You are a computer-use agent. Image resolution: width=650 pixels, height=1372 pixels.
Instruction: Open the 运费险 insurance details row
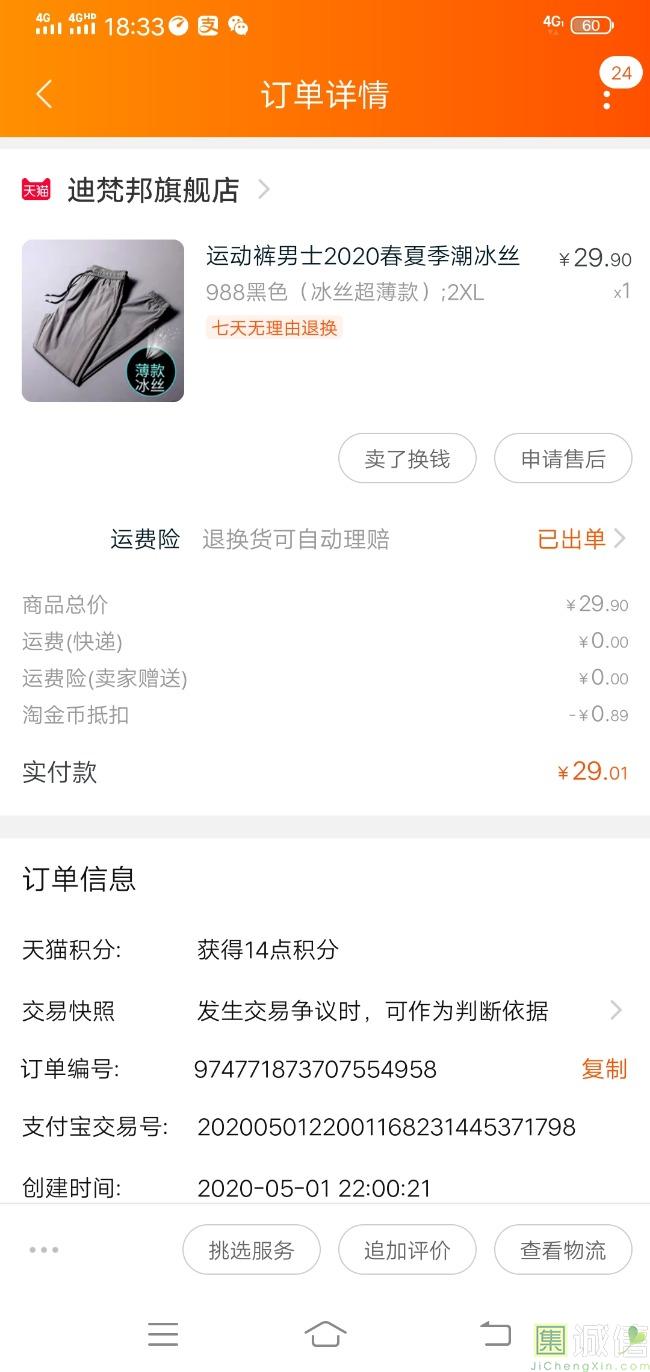[370, 540]
